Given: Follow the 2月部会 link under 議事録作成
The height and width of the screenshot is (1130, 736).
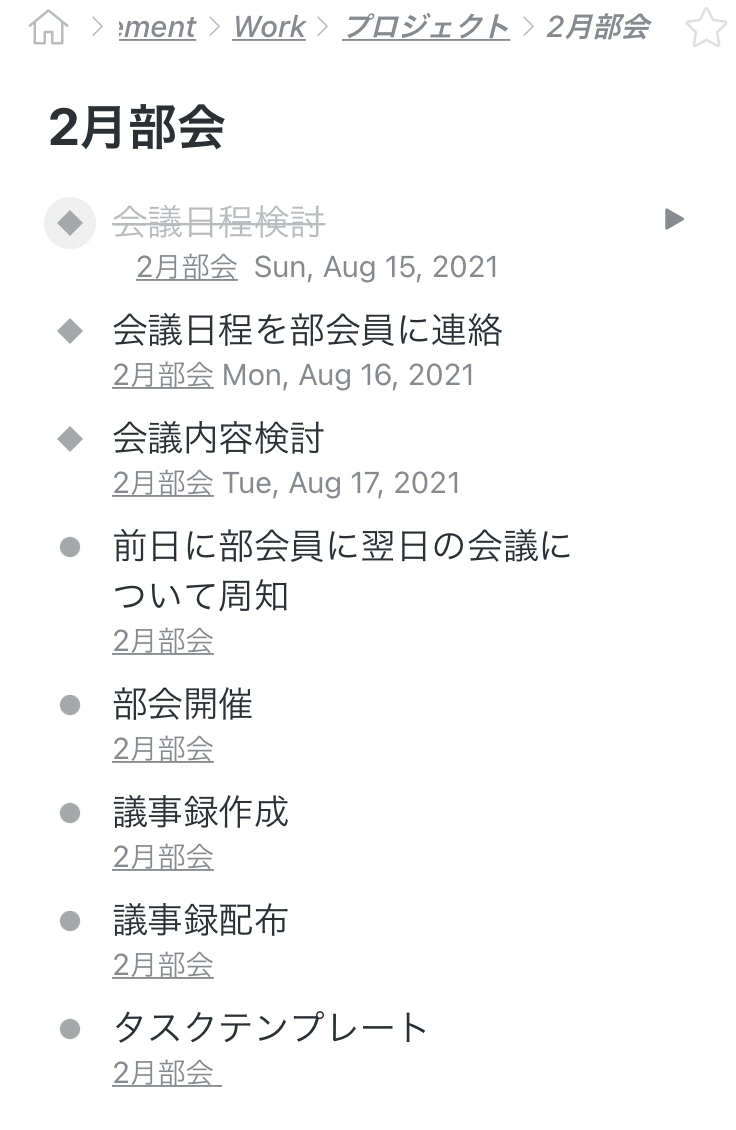Looking at the screenshot, I should [163, 857].
